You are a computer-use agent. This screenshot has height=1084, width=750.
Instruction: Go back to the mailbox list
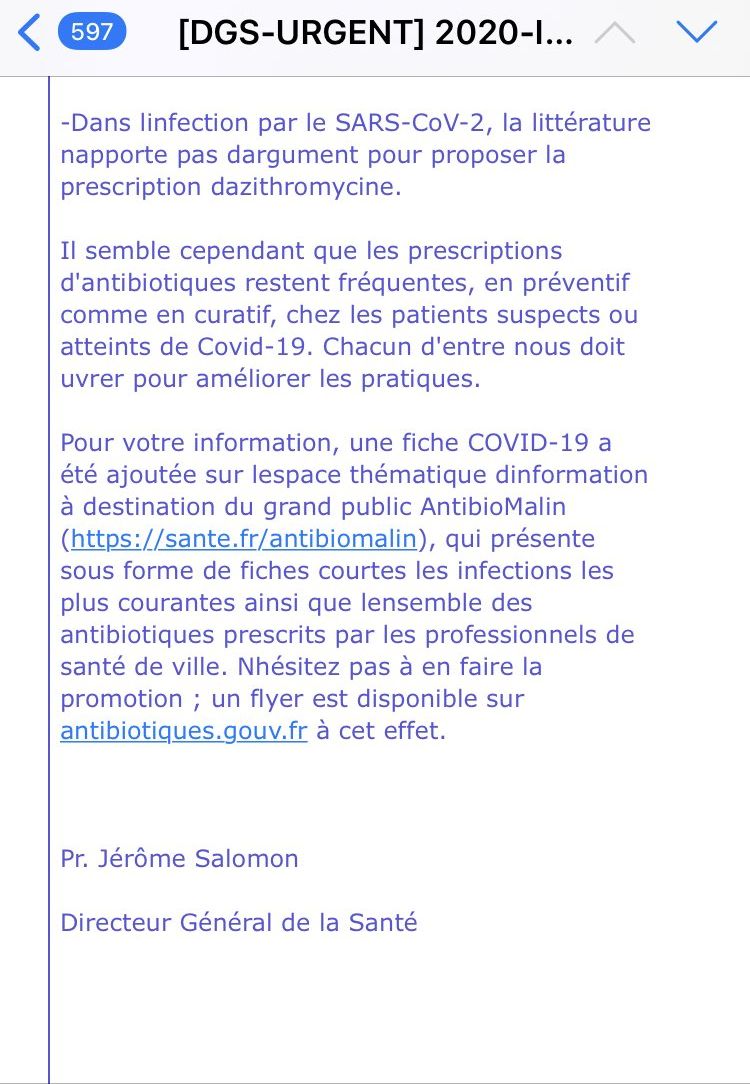click(x=30, y=33)
